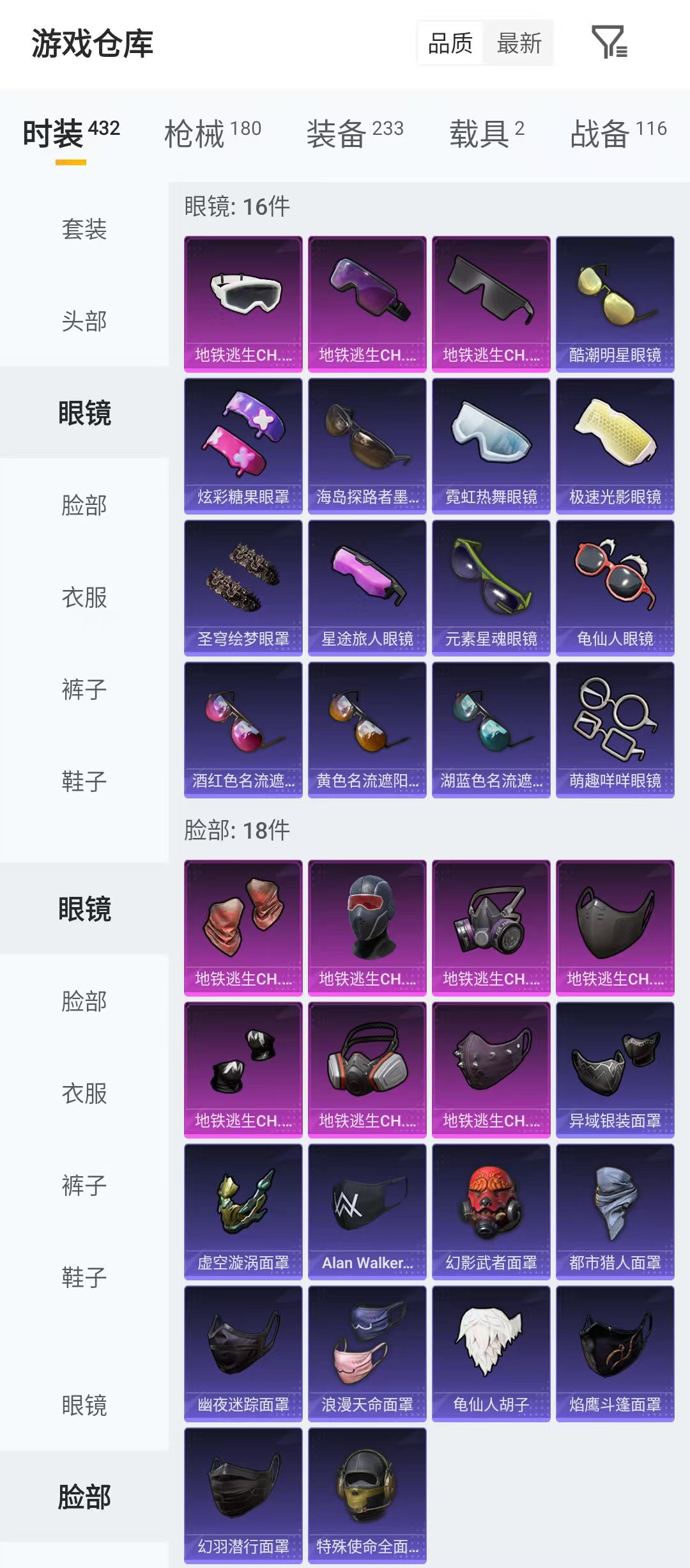Open the 载具 tab
Screen dimensions: 690x1568
(x=487, y=133)
